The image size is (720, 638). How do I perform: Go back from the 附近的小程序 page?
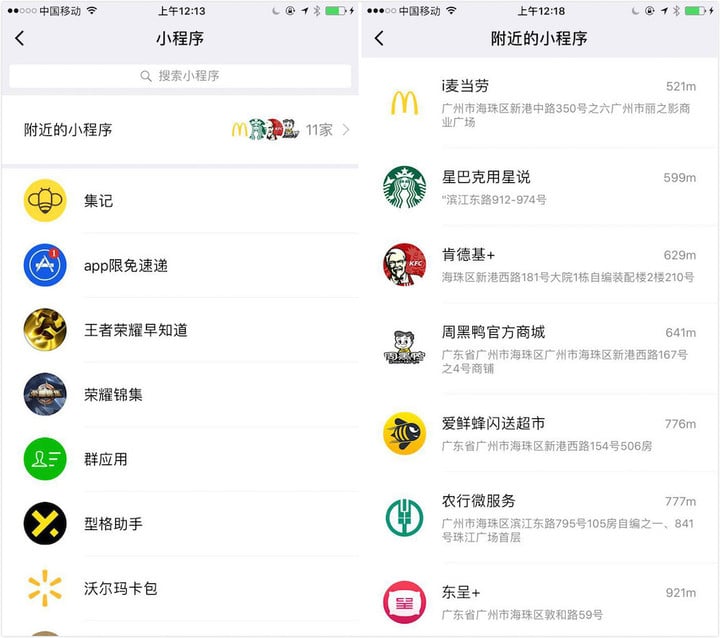[379, 39]
